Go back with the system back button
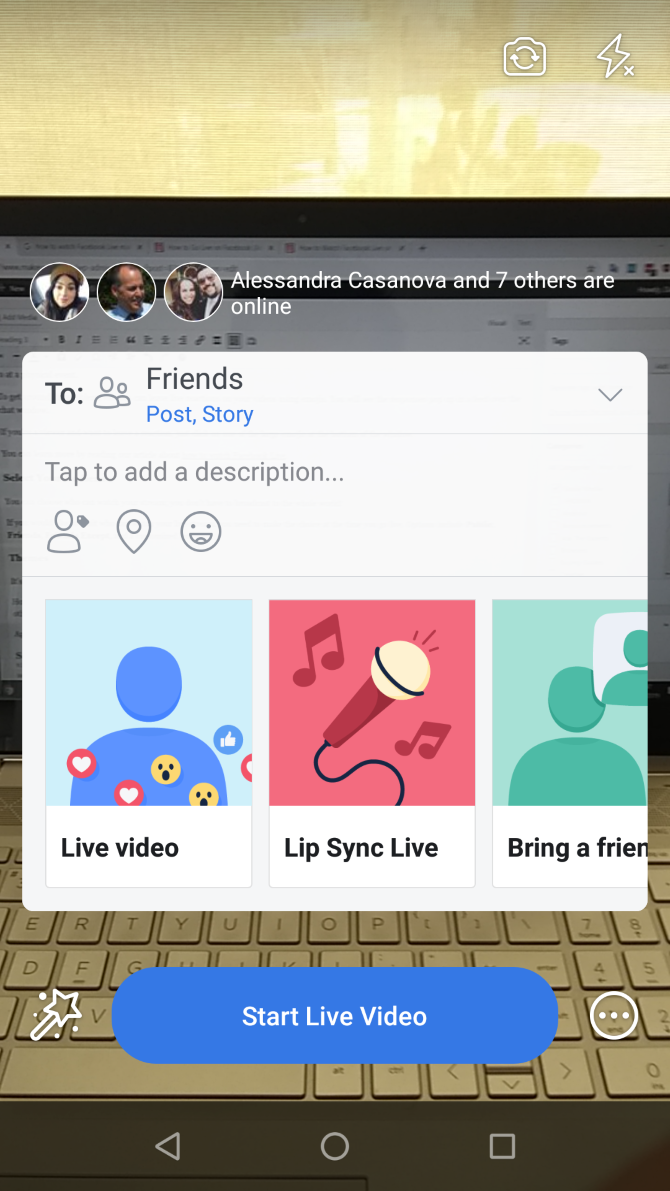 point(168,1146)
